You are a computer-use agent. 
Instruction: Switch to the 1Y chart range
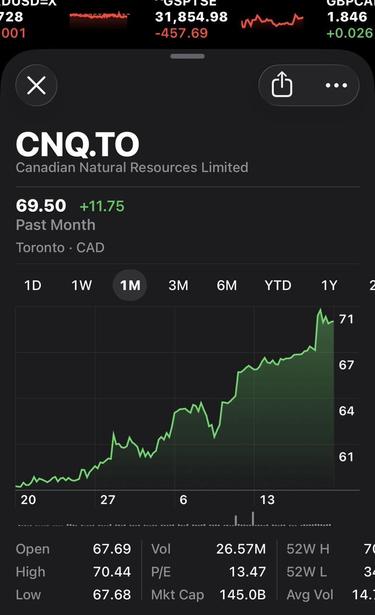click(329, 285)
